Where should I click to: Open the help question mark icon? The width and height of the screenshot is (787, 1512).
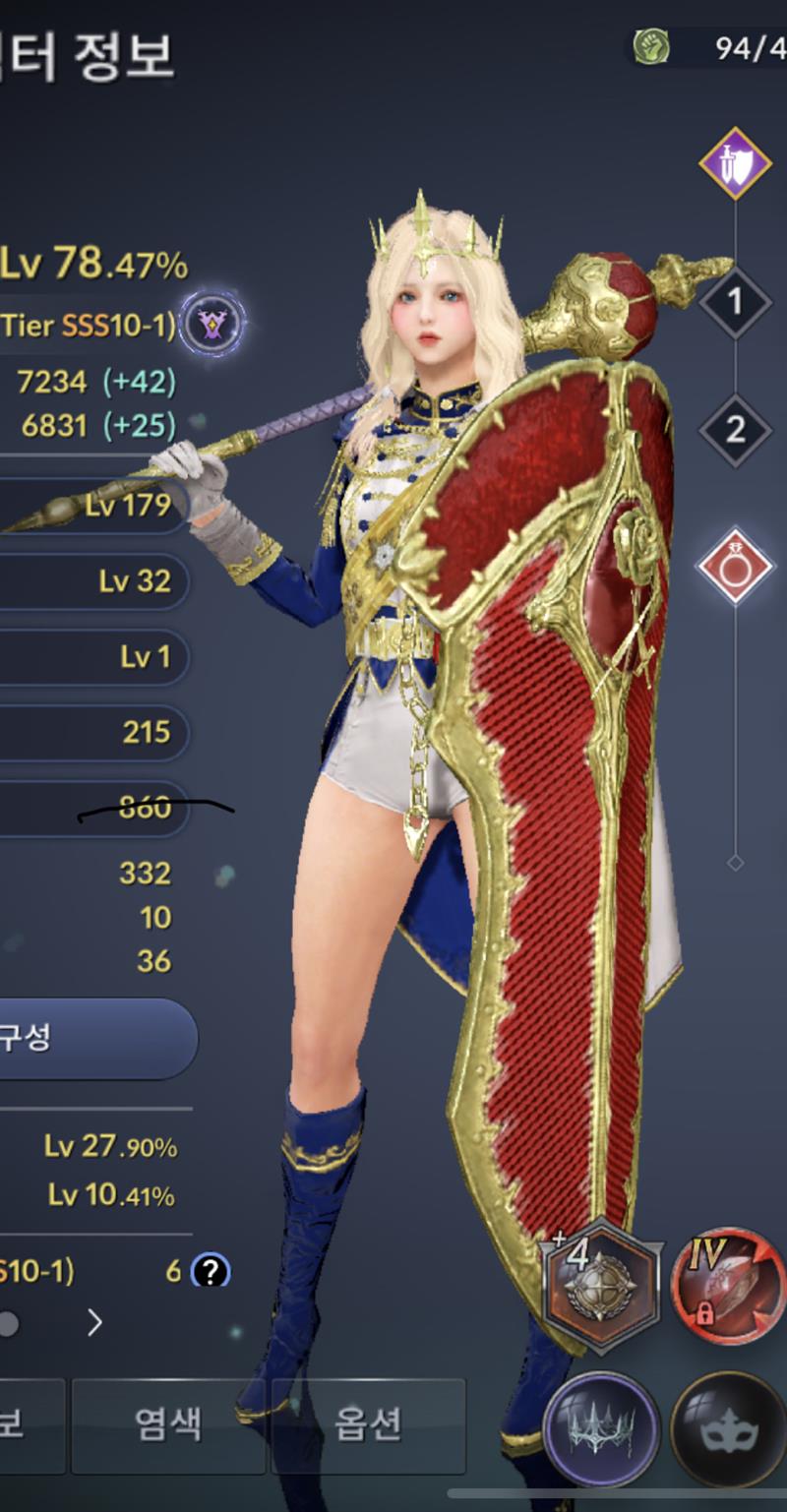pyautogui.click(x=211, y=1271)
